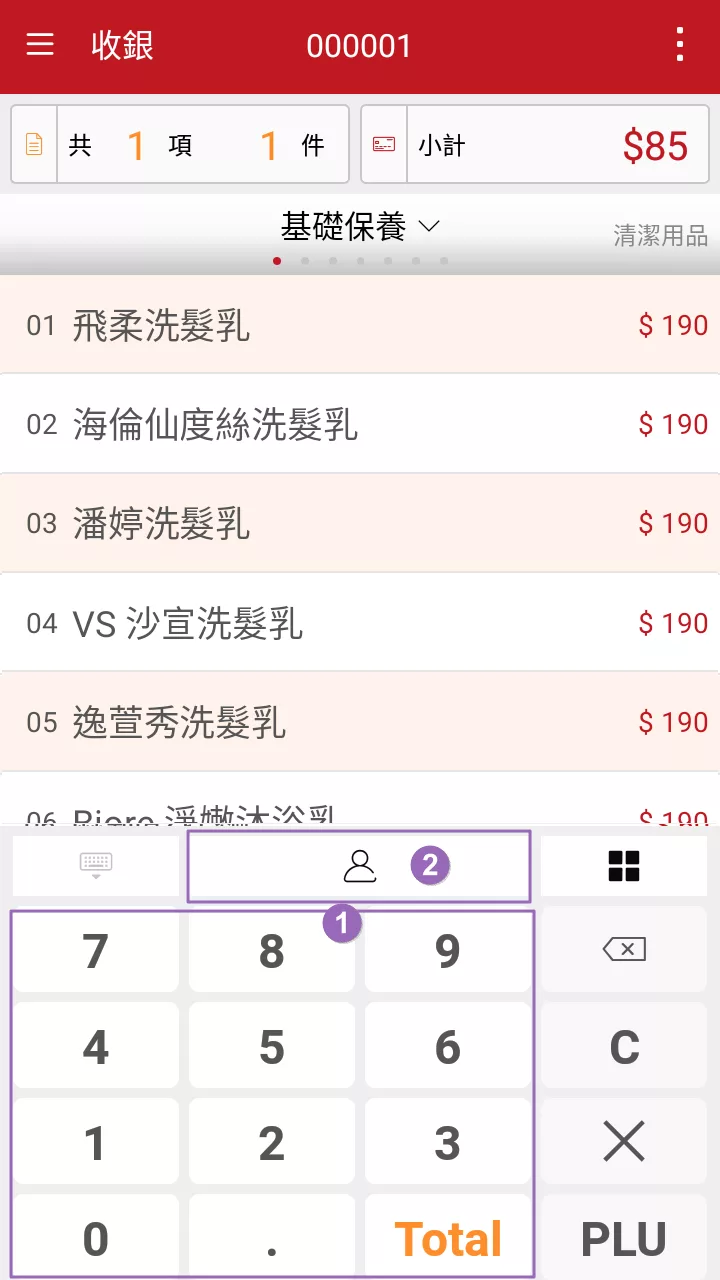This screenshot has height=1280, width=720.
Task: View the order items count summary
Action: pyautogui.click(x=180, y=145)
